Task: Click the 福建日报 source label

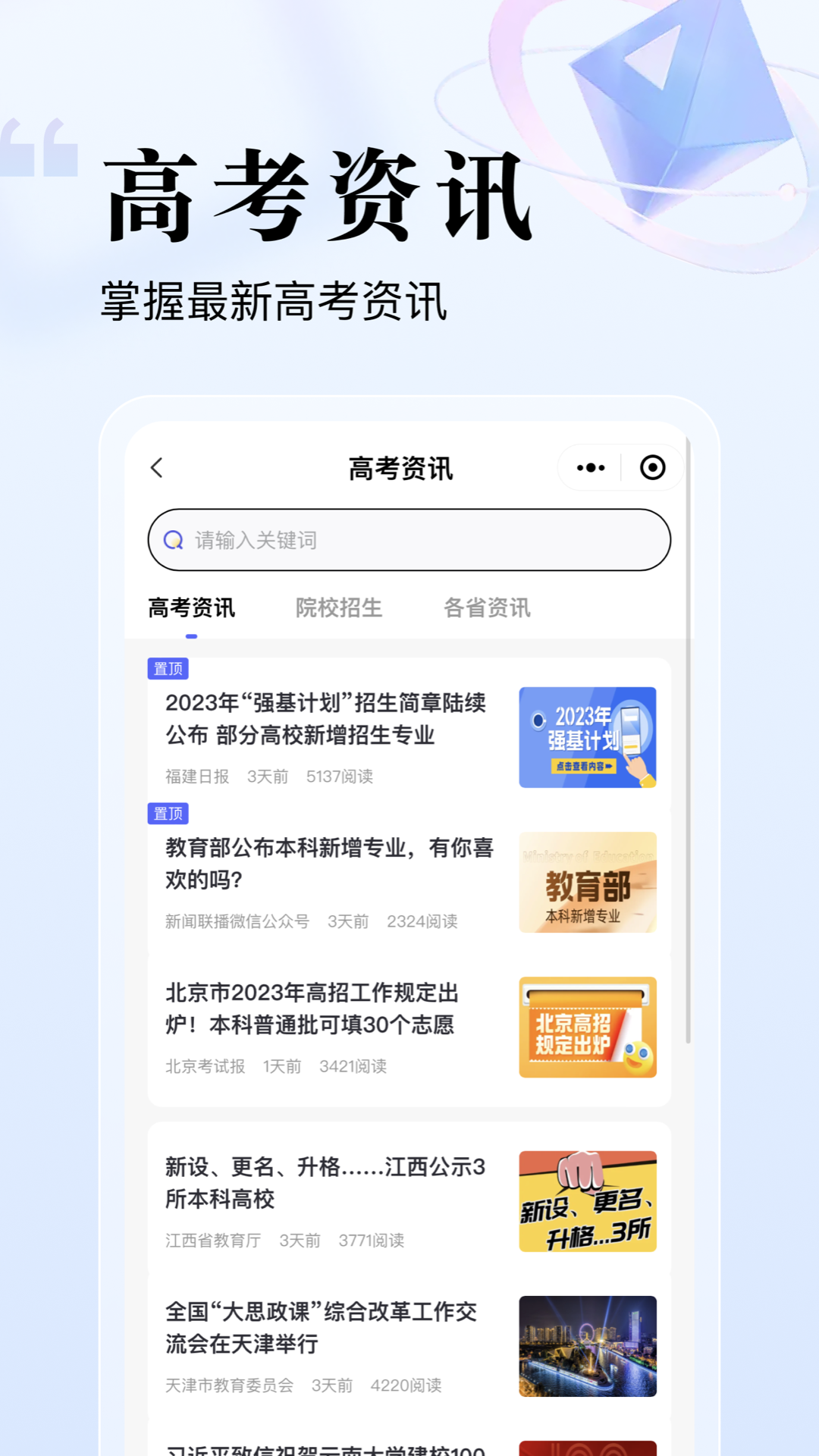Action: (197, 777)
